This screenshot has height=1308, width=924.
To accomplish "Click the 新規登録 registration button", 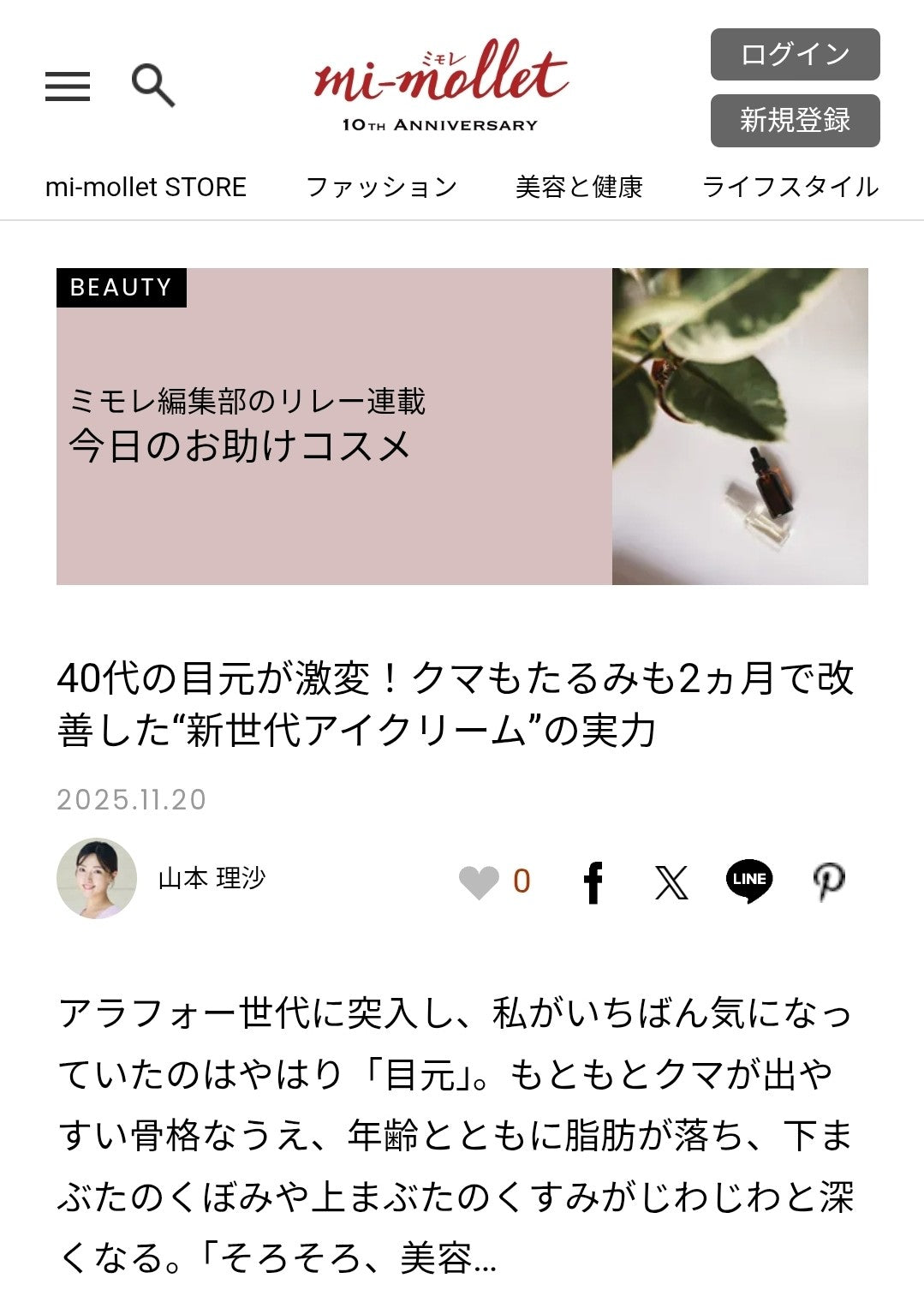I will click(793, 122).
